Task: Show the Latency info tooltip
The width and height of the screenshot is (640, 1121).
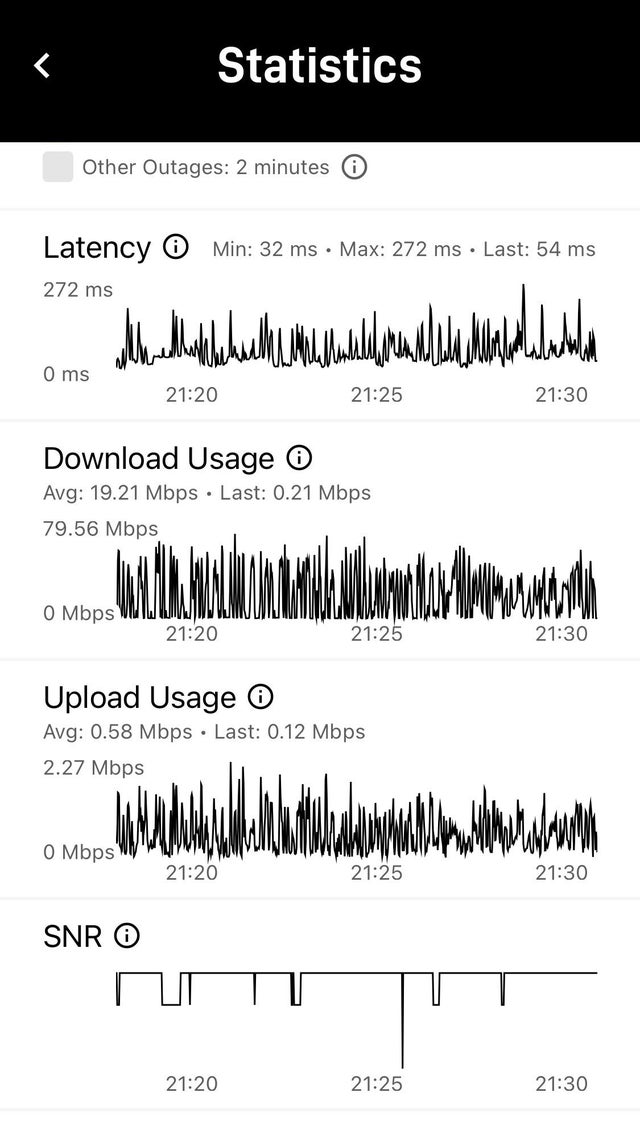Action: coord(175,247)
